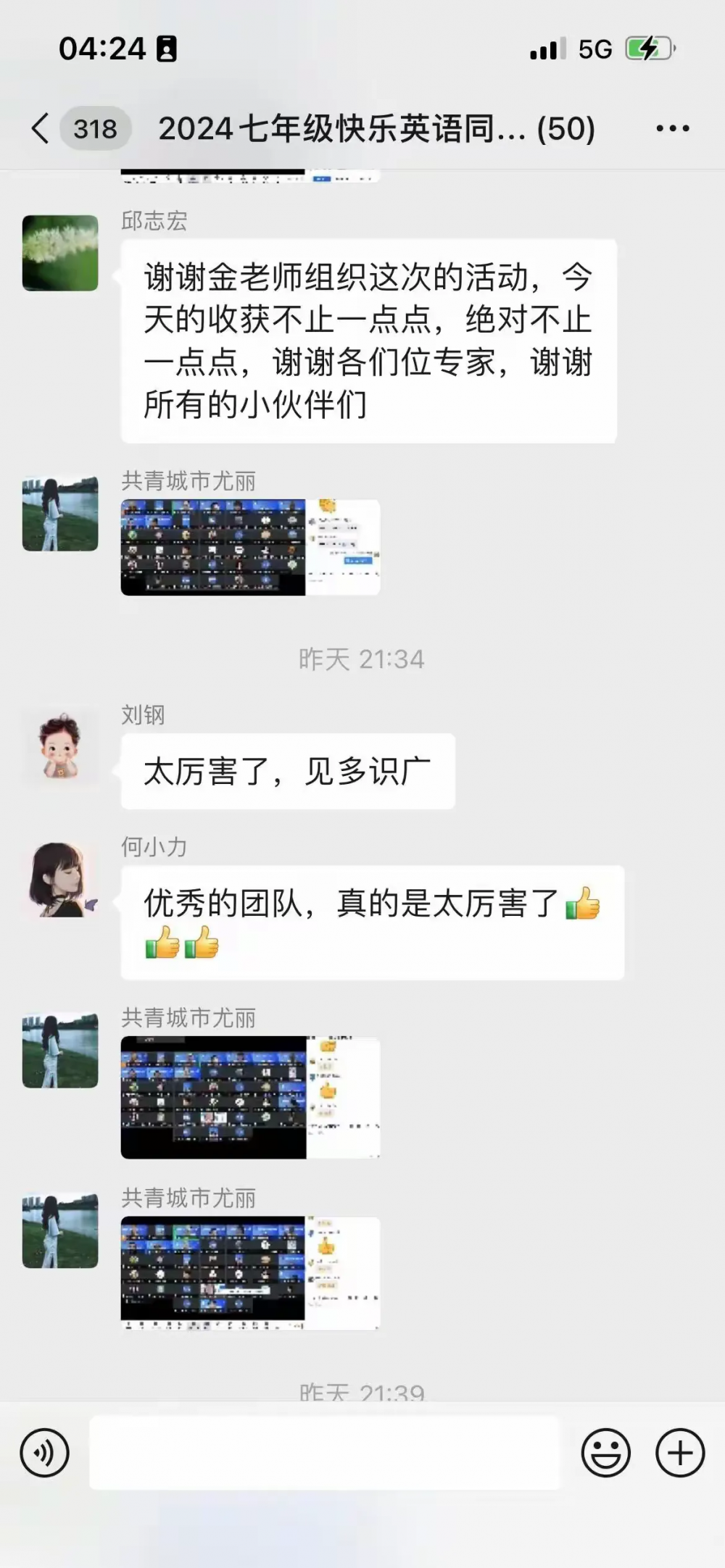The height and width of the screenshot is (1568, 725).
Task: Open the image sent right before 昨天 21:34
Action: pos(250,547)
